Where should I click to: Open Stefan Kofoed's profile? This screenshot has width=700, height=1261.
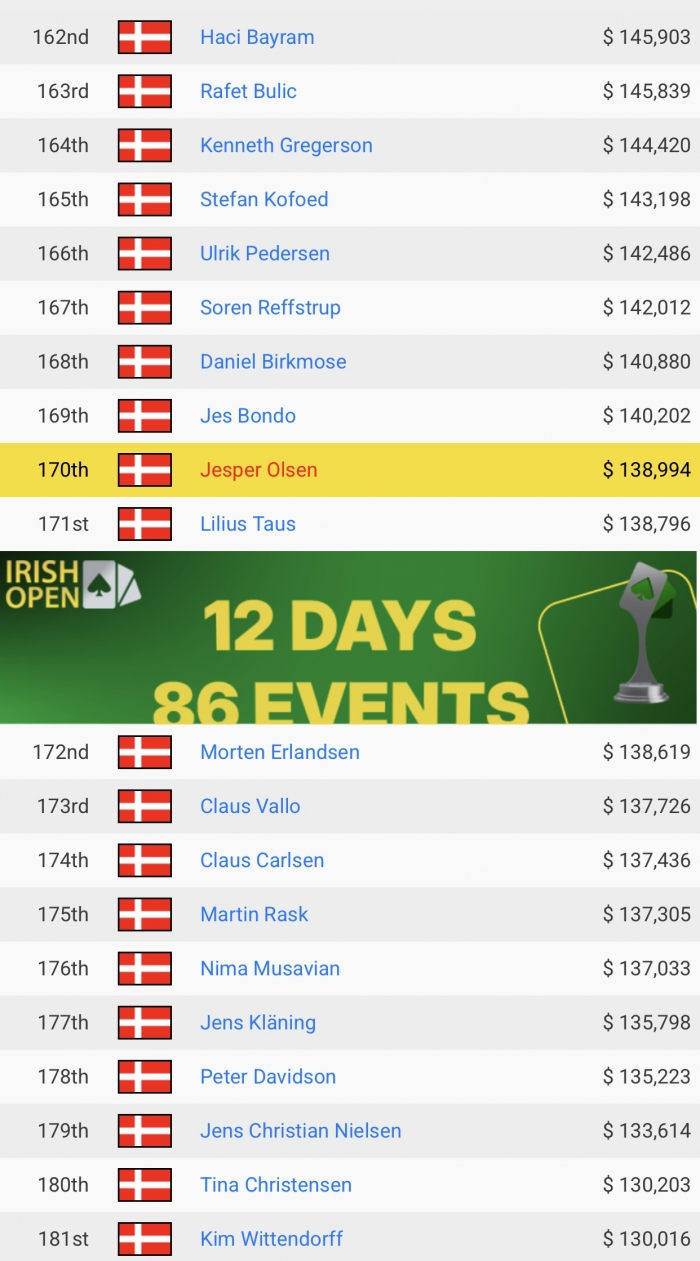click(x=264, y=199)
